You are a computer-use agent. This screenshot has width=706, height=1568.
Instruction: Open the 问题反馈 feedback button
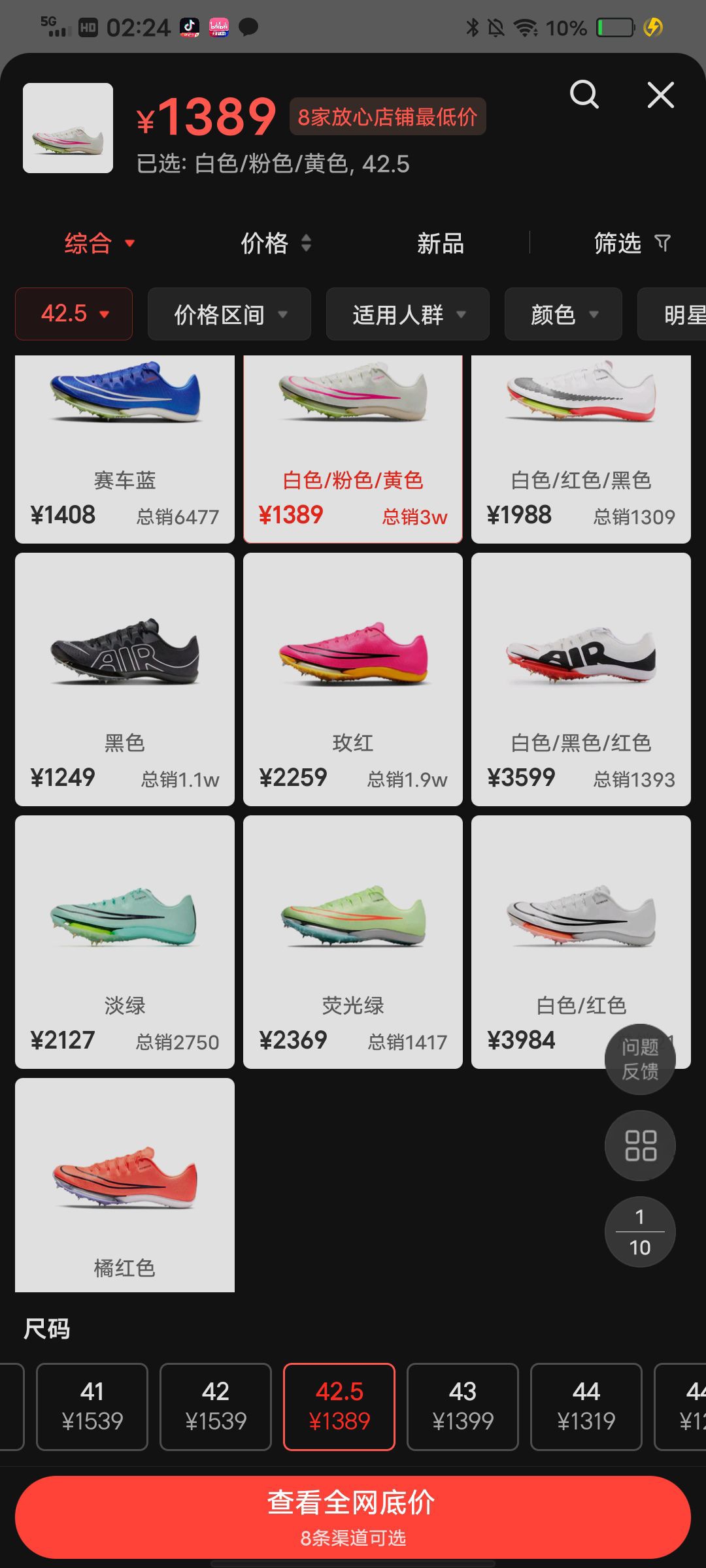tap(639, 1059)
